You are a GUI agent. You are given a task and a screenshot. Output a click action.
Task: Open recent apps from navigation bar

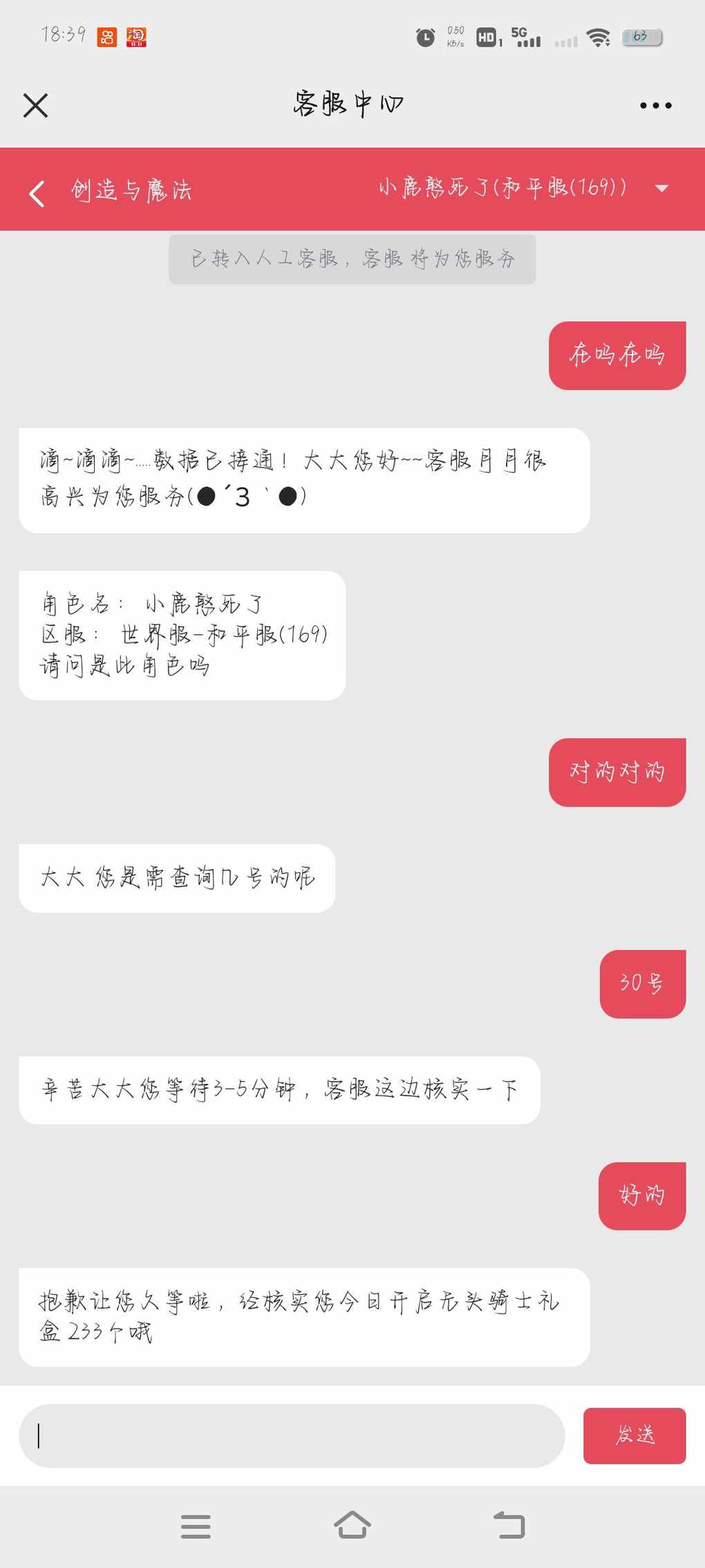coord(196,1527)
